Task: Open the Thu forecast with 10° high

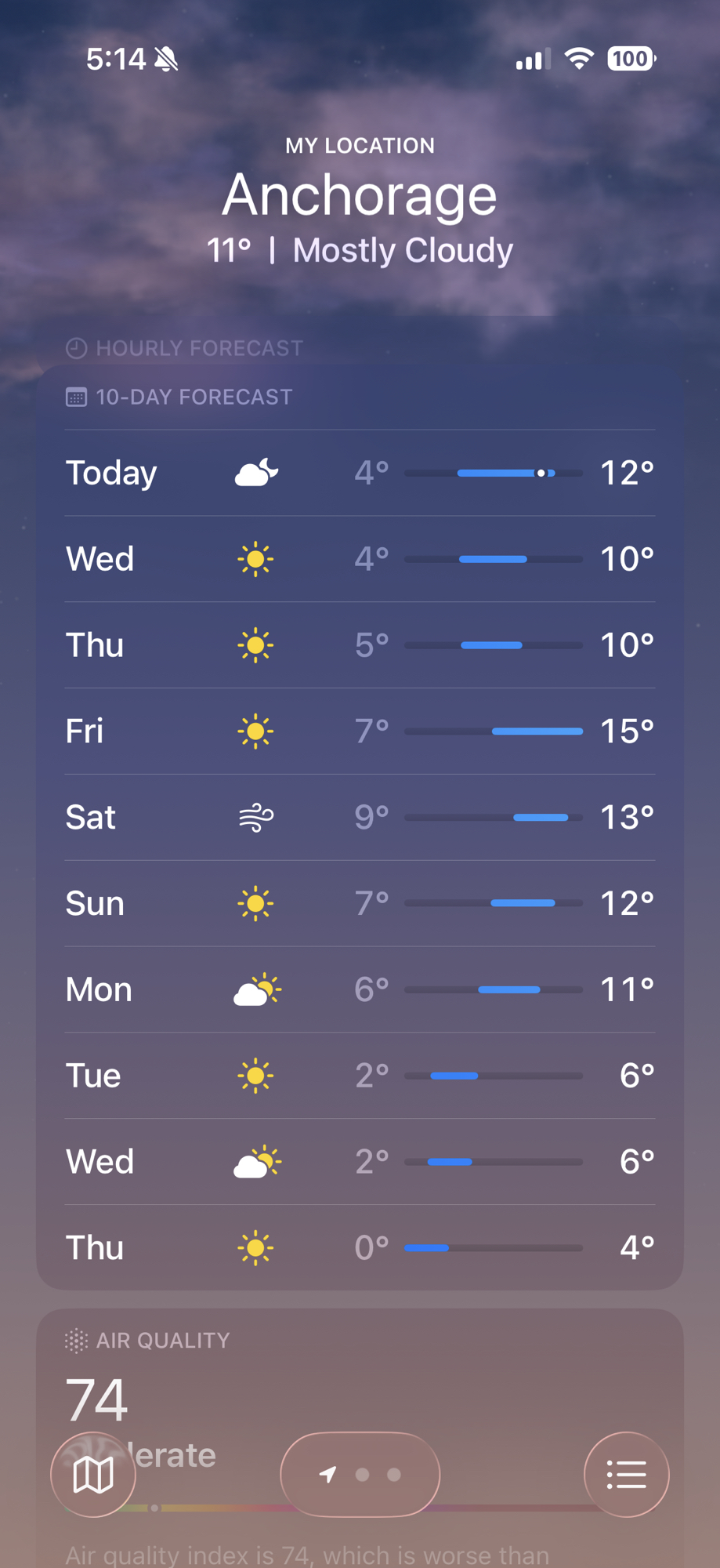Action: click(x=360, y=645)
